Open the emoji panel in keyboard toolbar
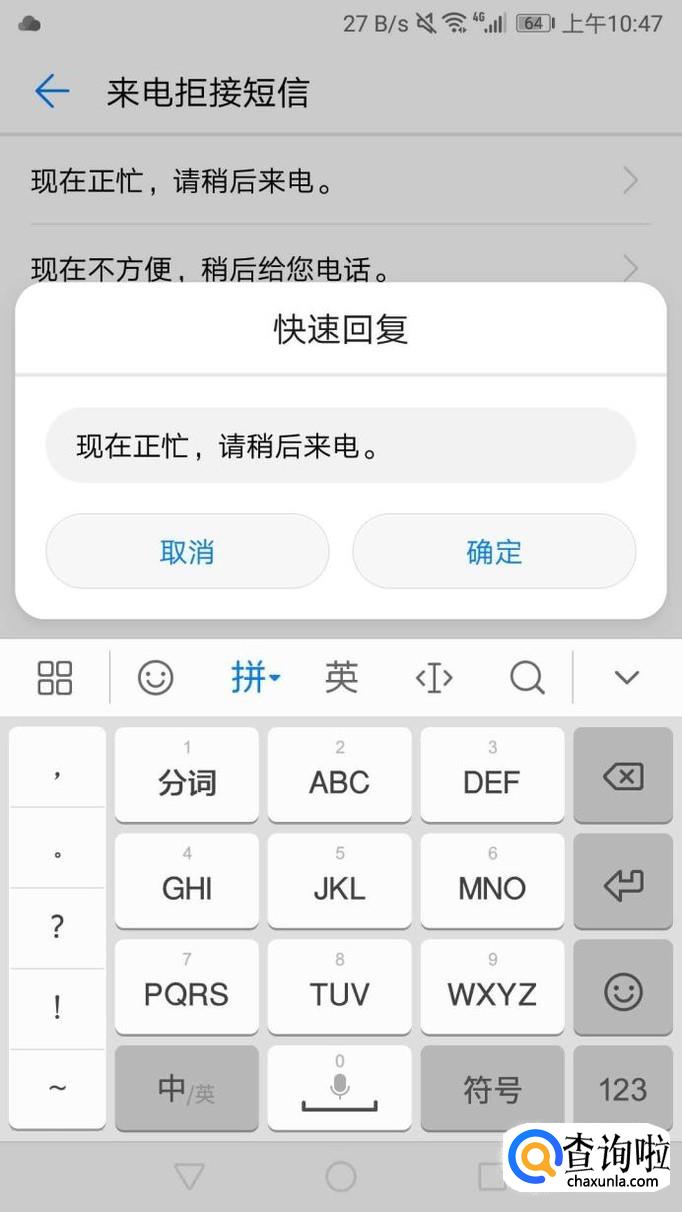This screenshot has width=682, height=1212. coord(155,677)
